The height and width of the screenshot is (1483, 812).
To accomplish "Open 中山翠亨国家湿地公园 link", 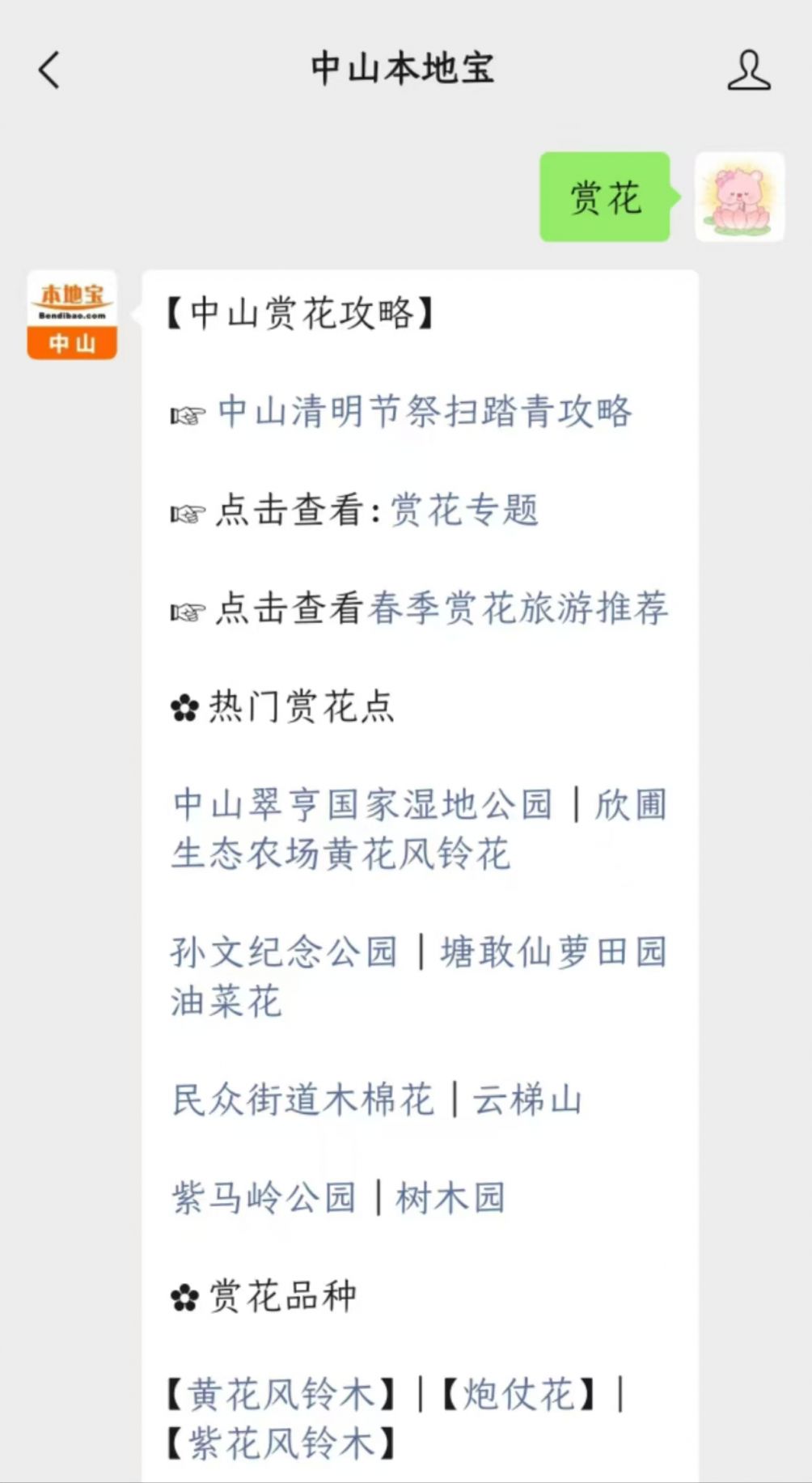I will click(x=362, y=805).
